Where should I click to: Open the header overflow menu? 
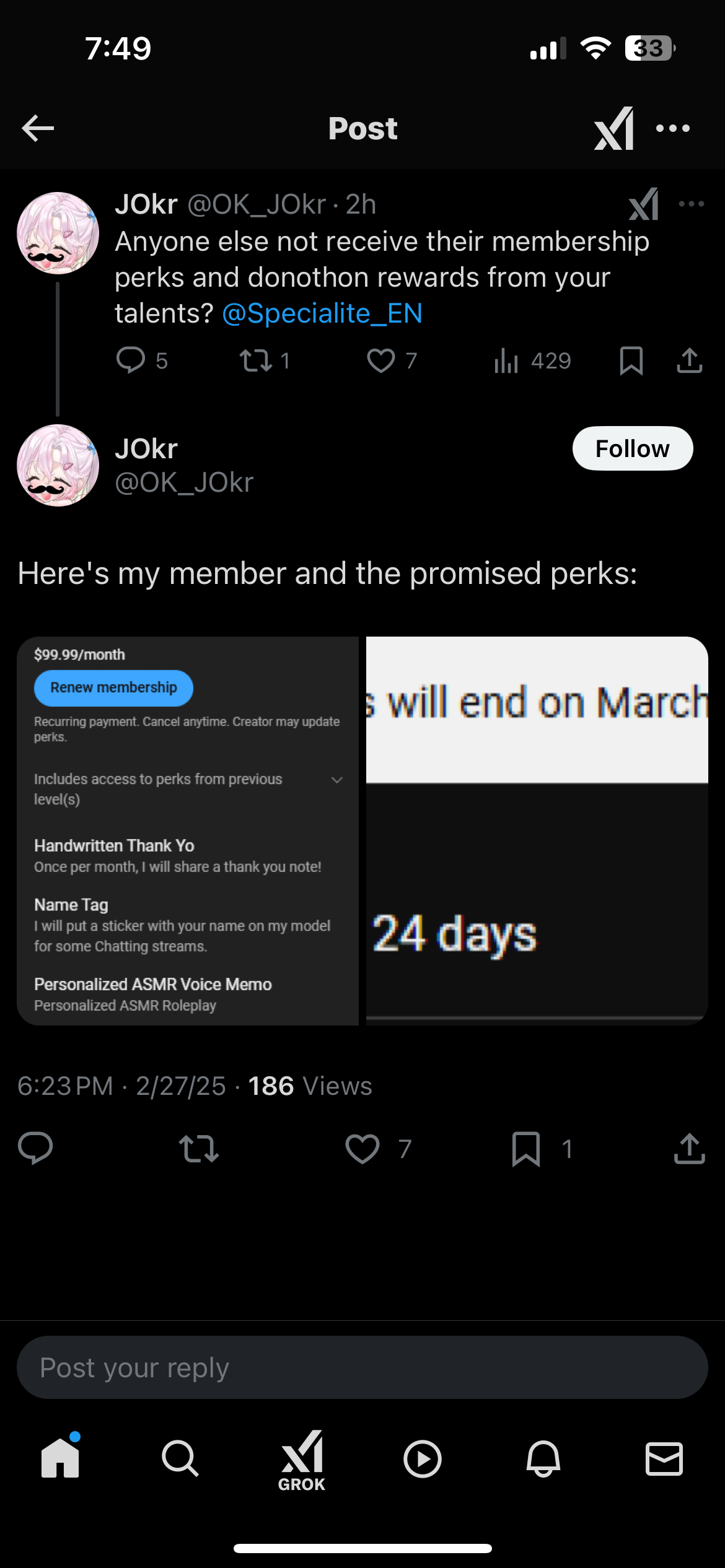[673, 128]
